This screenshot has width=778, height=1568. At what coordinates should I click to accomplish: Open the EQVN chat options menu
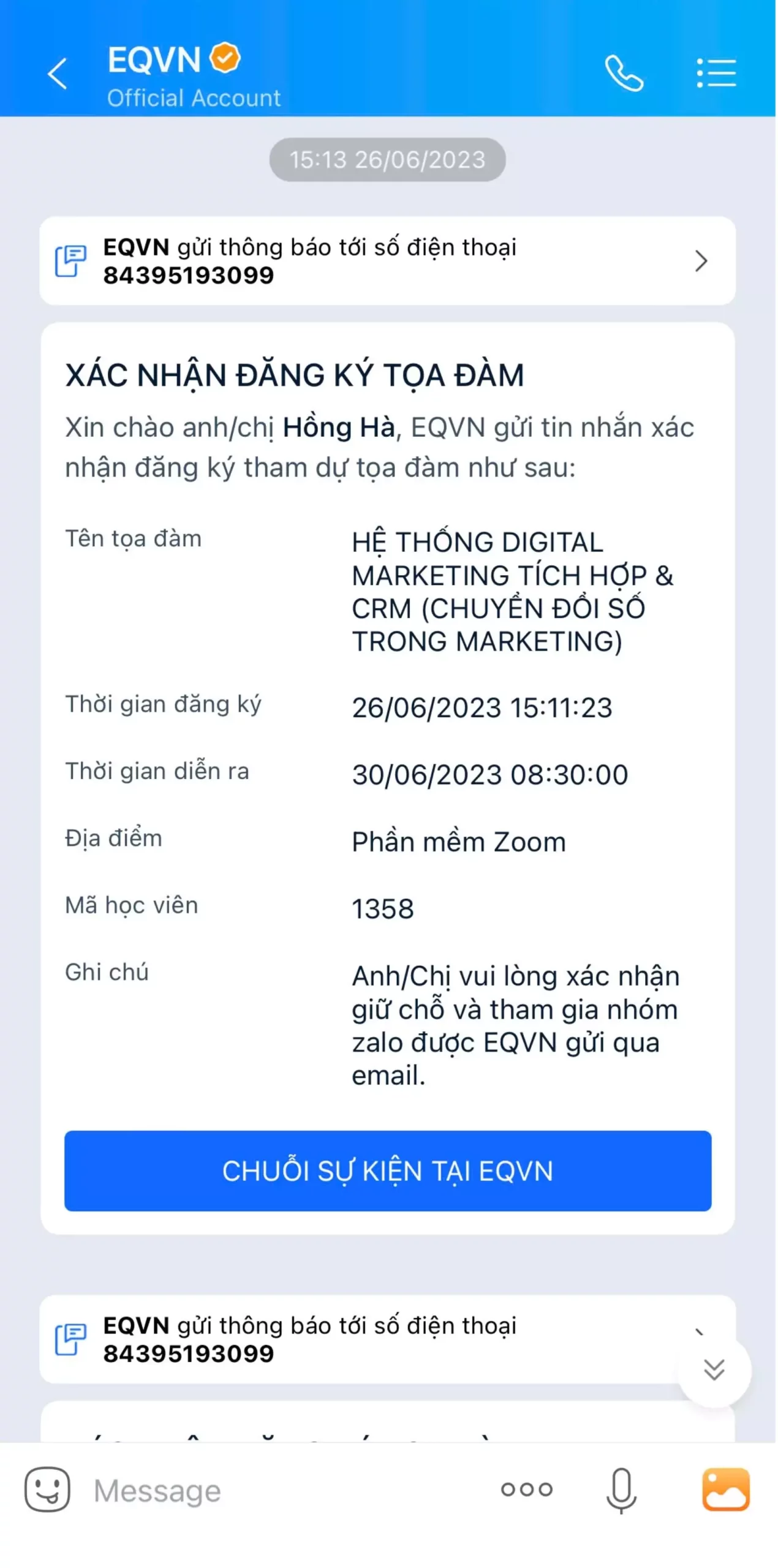point(716,73)
